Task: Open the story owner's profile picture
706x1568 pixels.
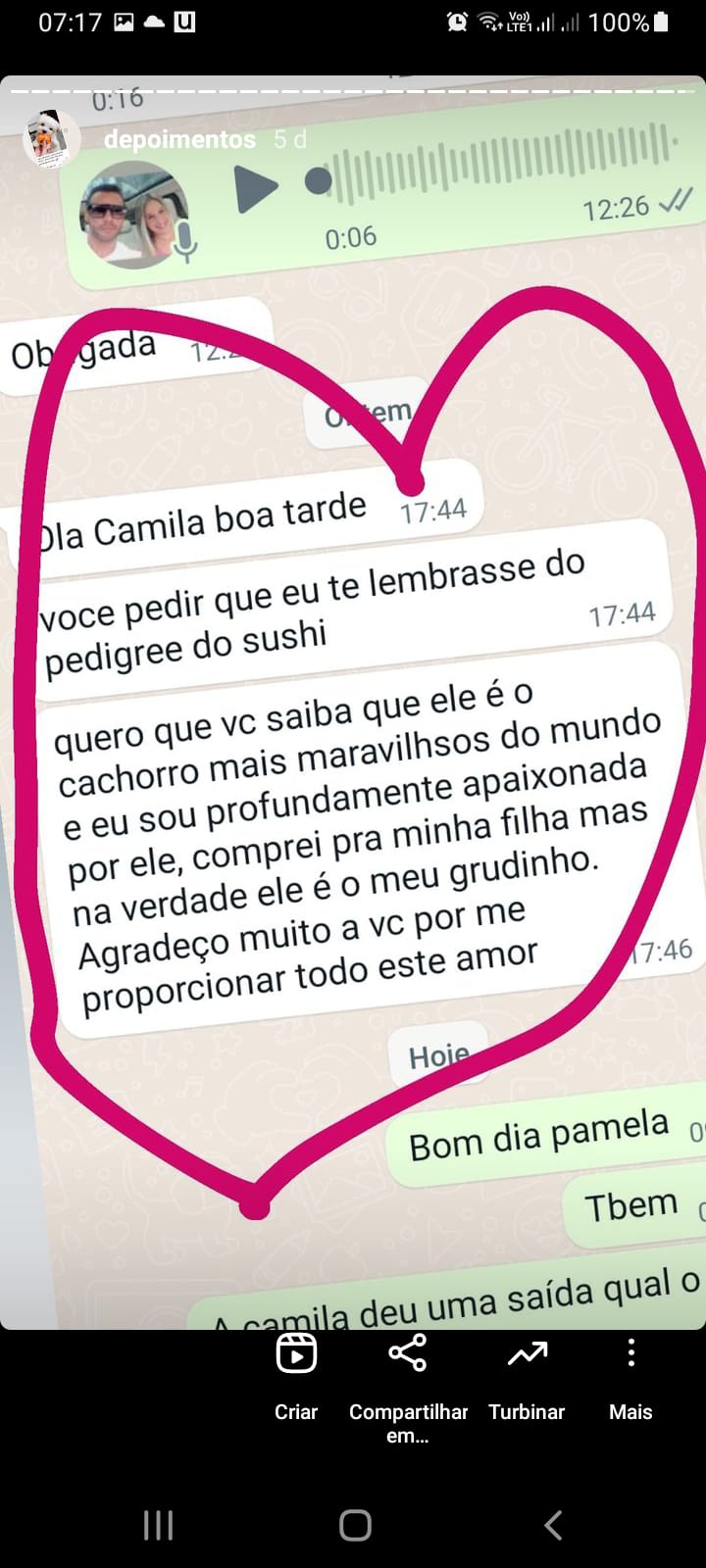Action: point(51,139)
